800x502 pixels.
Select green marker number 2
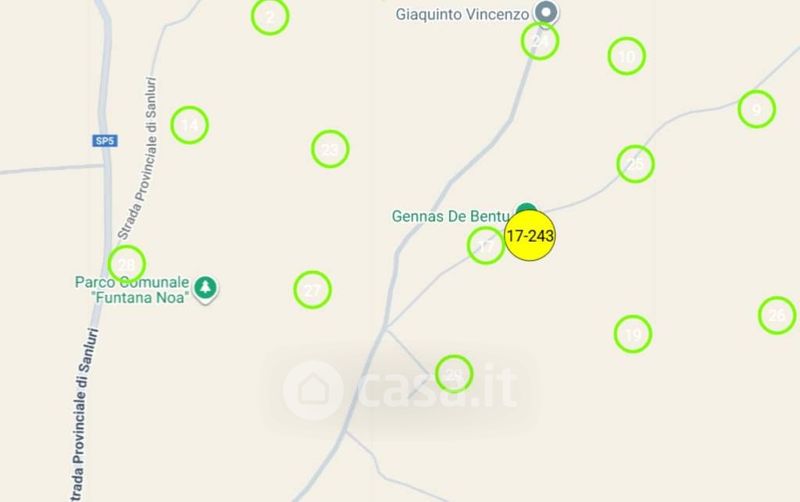pyautogui.click(x=270, y=17)
